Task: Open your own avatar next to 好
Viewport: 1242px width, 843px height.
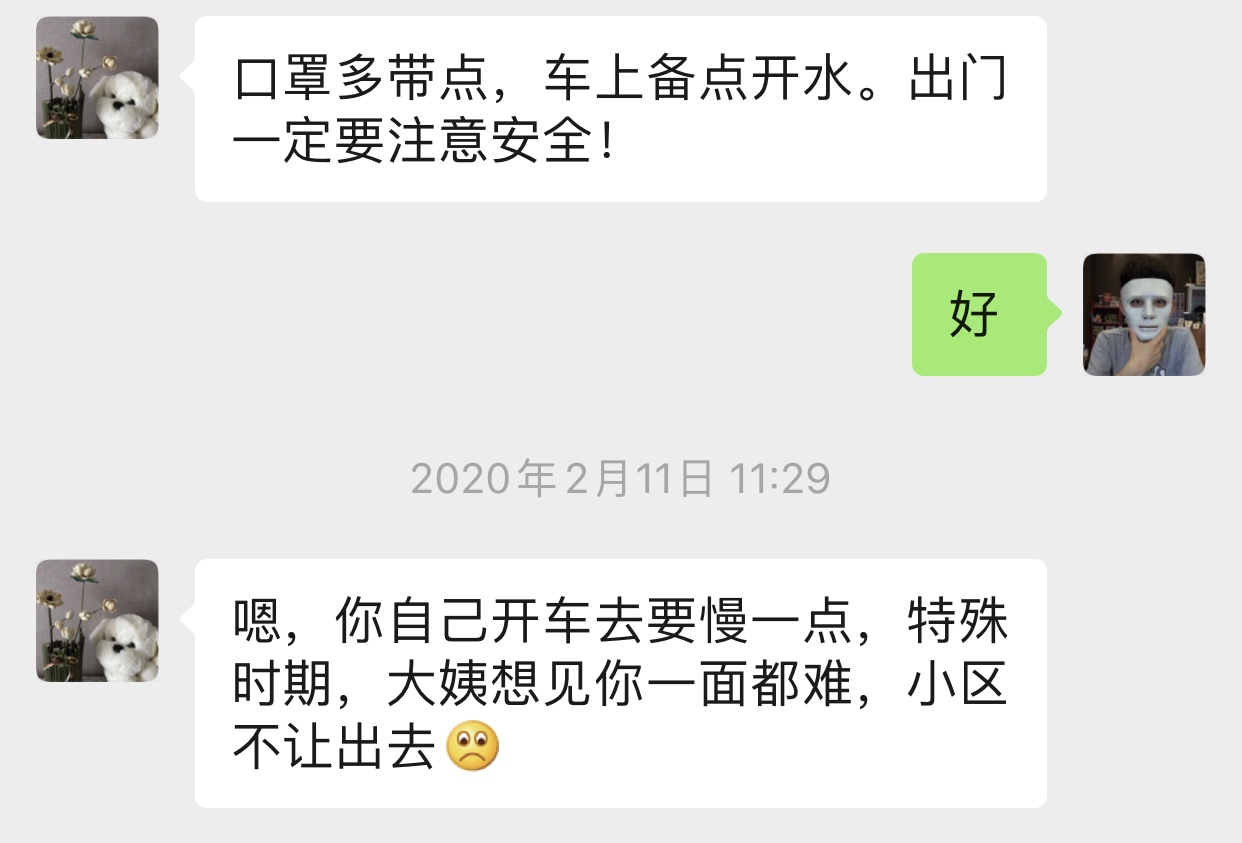Action: pos(1144,314)
